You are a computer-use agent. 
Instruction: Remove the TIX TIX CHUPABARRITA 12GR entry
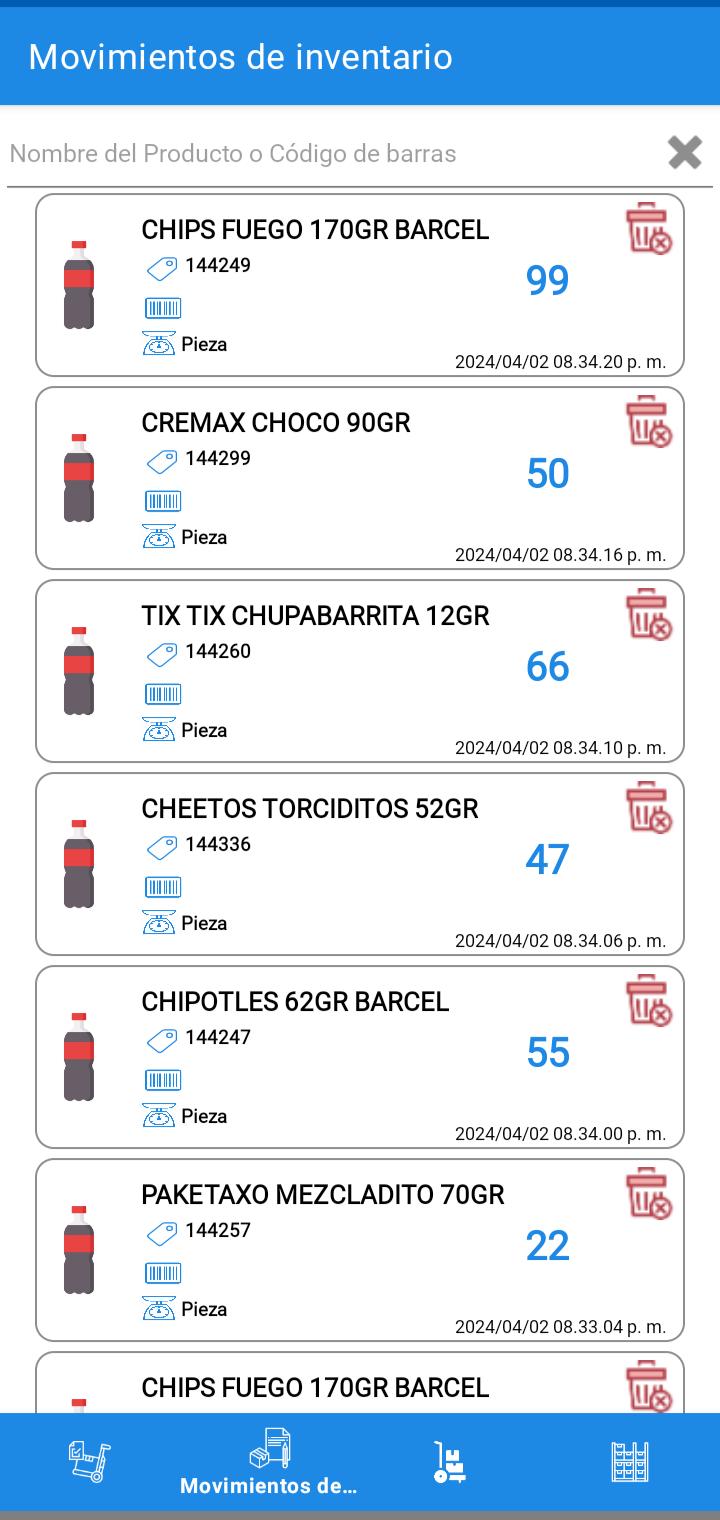(648, 614)
